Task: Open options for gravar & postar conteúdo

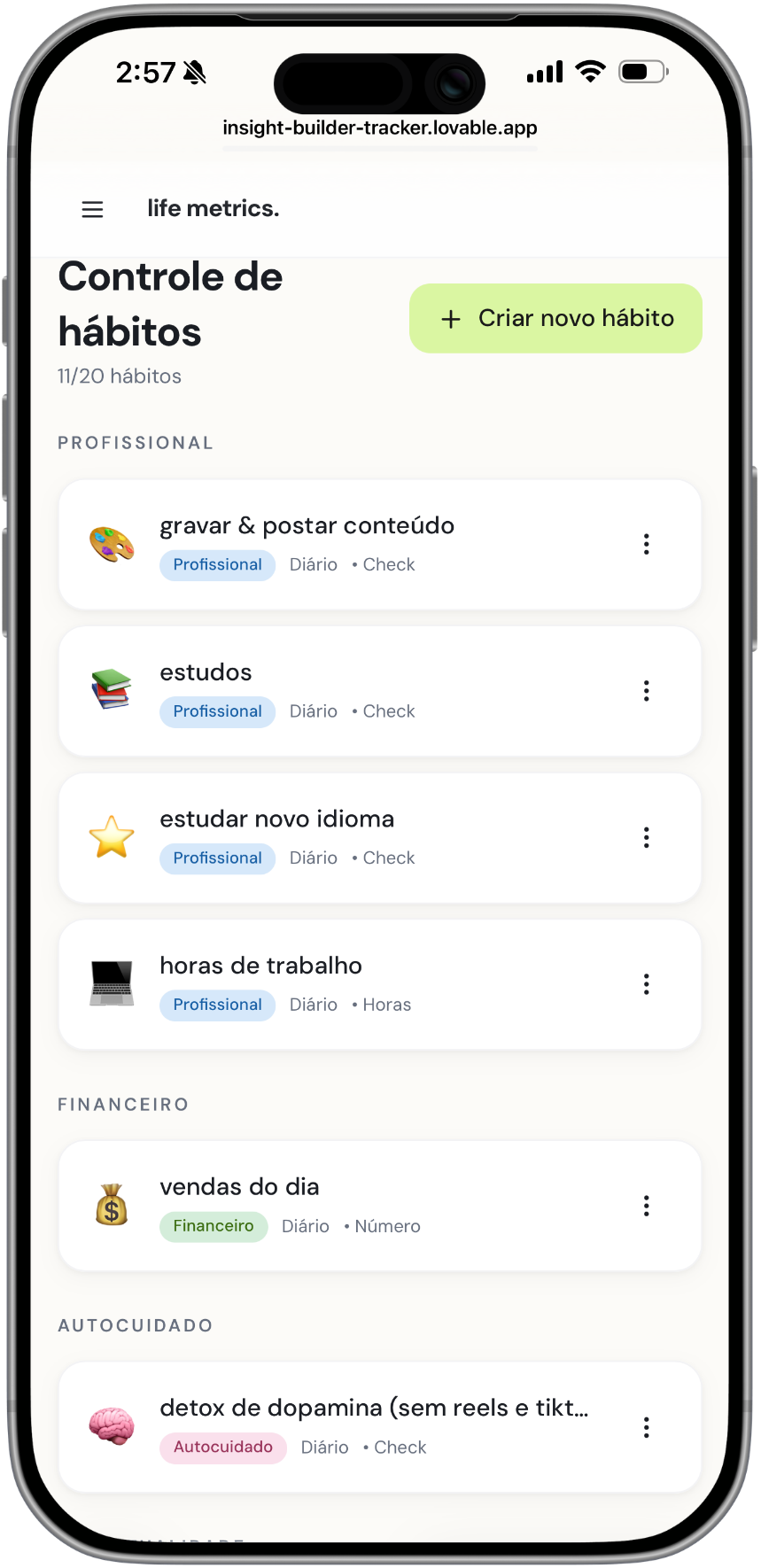Action: click(647, 544)
